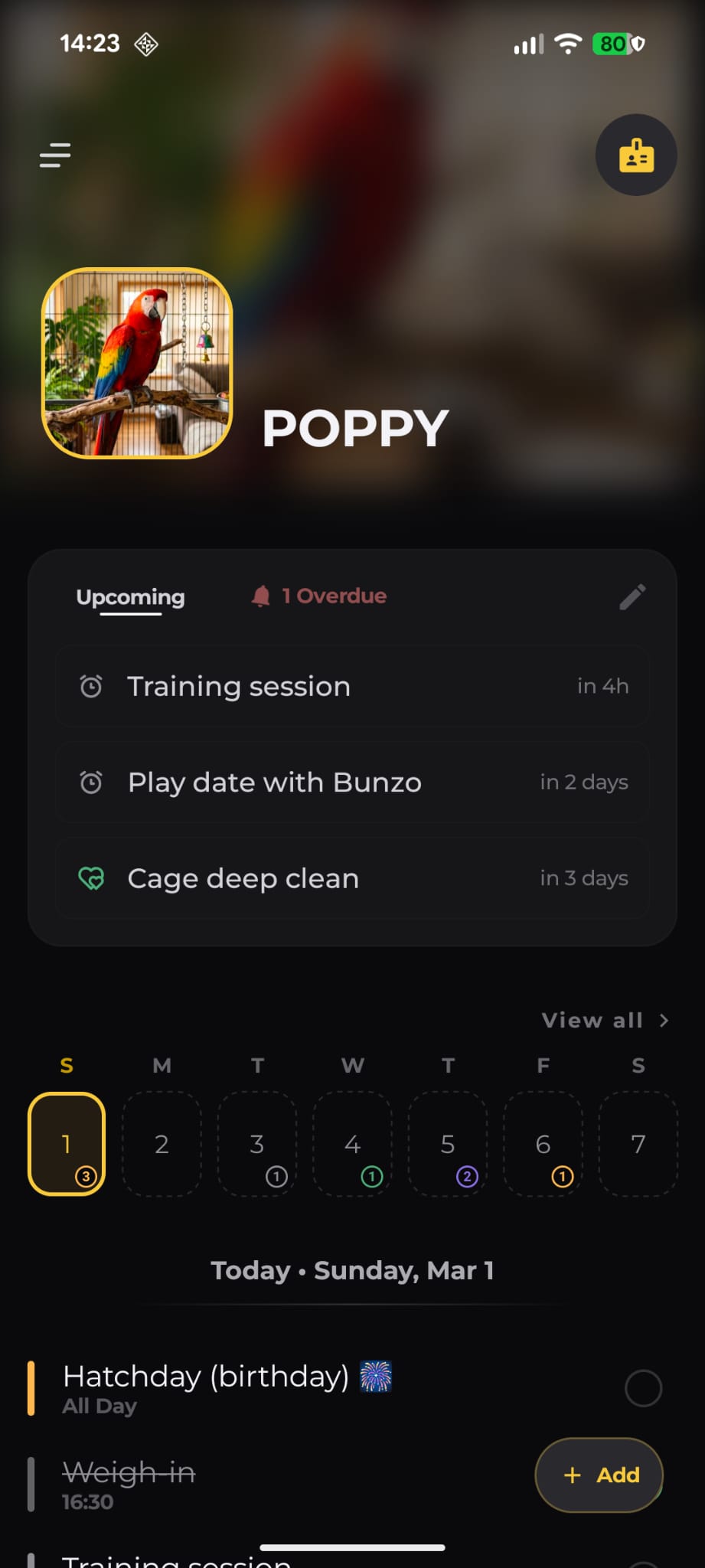
Task: Open the Training session reminder in 4h
Action: [352, 687]
